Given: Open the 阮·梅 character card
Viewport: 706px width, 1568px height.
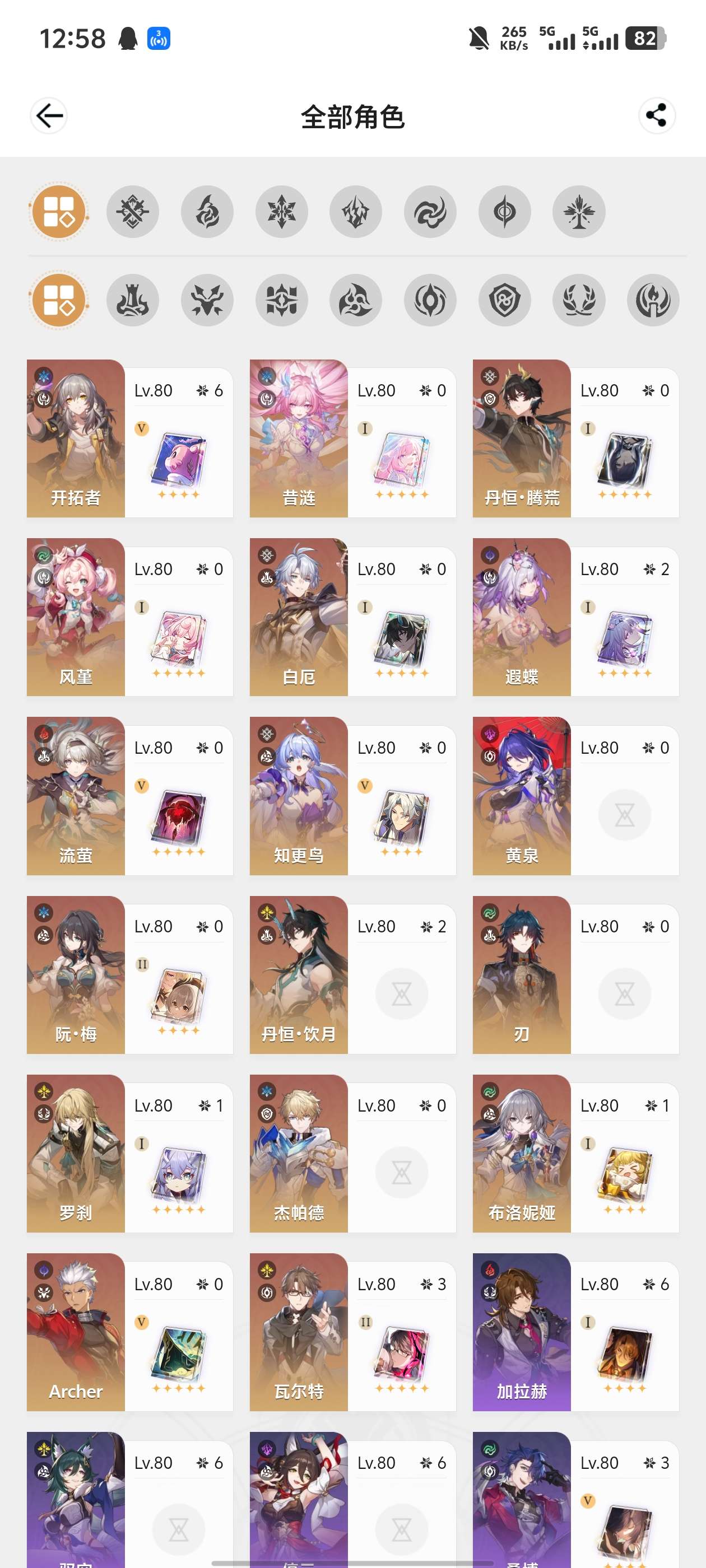Looking at the screenshot, I should pyautogui.click(x=130, y=974).
